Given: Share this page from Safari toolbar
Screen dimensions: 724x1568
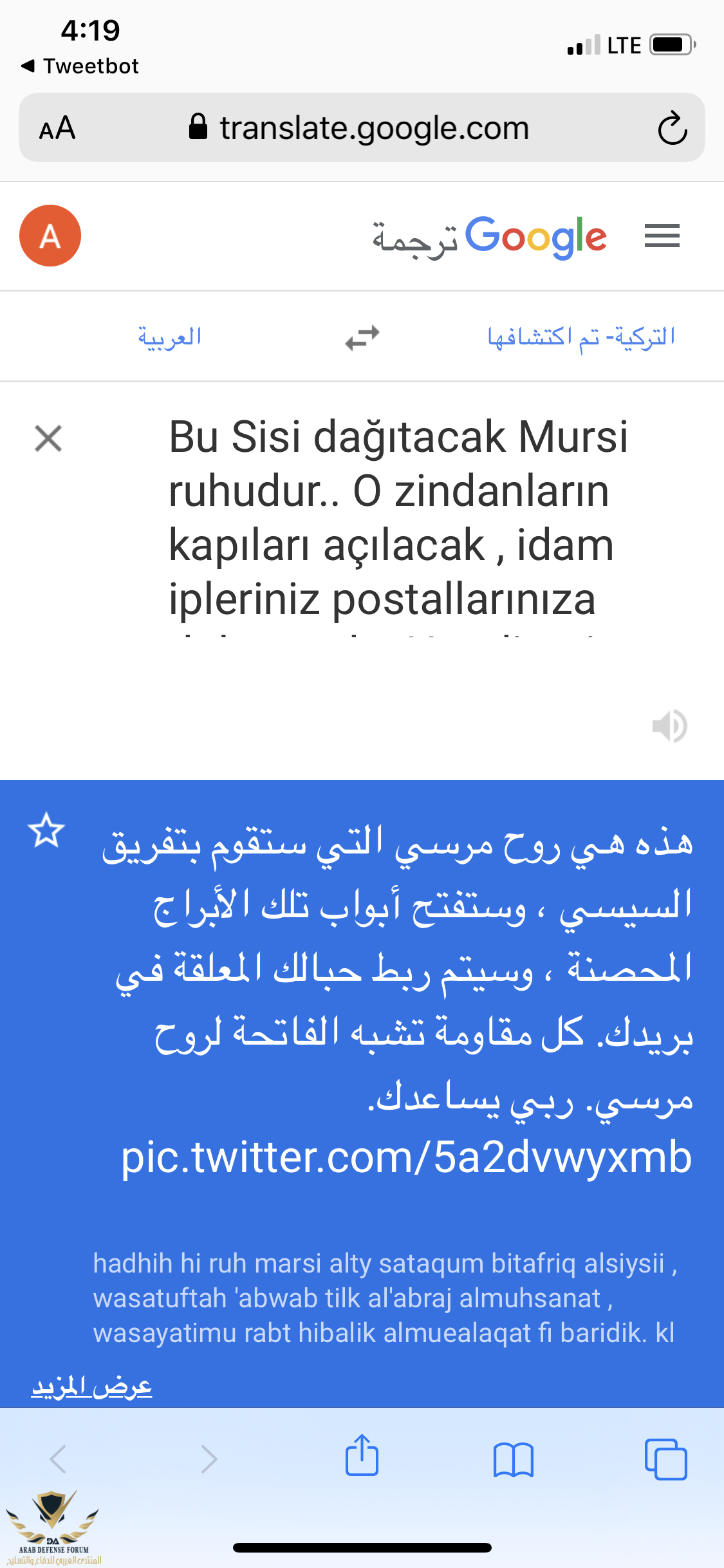Looking at the screenshot, I should pos(362,1457).
